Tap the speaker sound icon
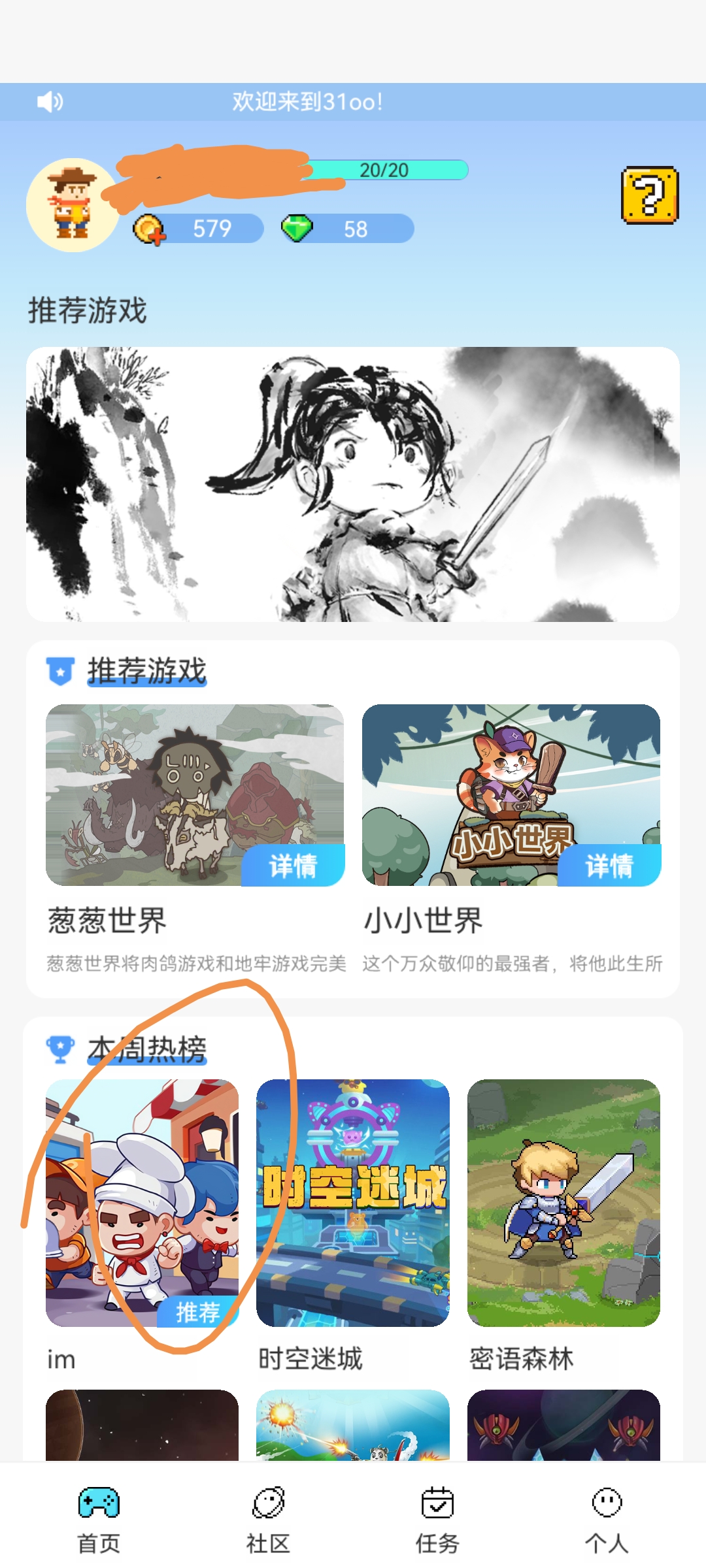This screenshot has height=1568, width=706. 50,102
